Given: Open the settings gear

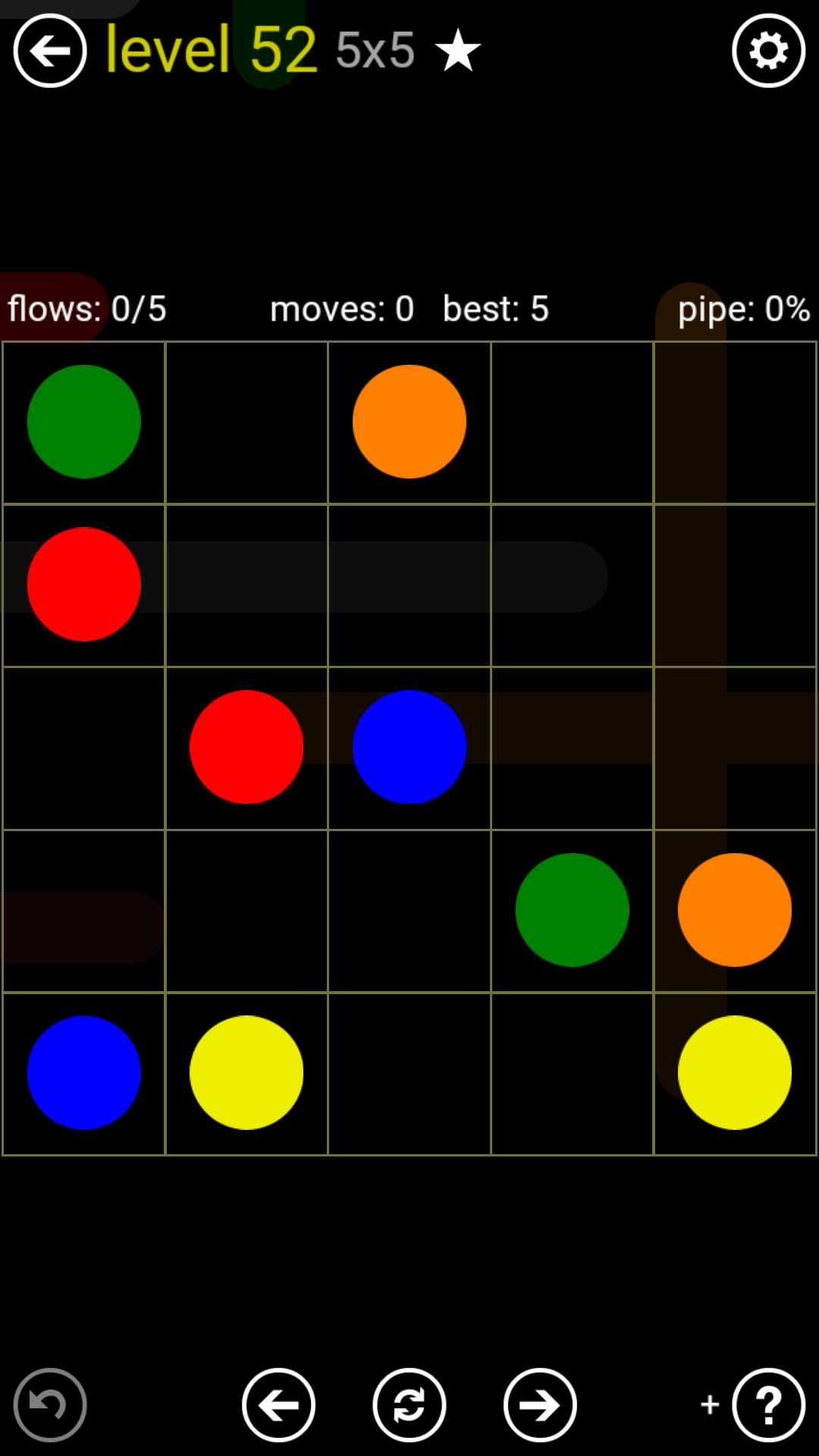Looking at the screenshot, I should click(768, 51).
